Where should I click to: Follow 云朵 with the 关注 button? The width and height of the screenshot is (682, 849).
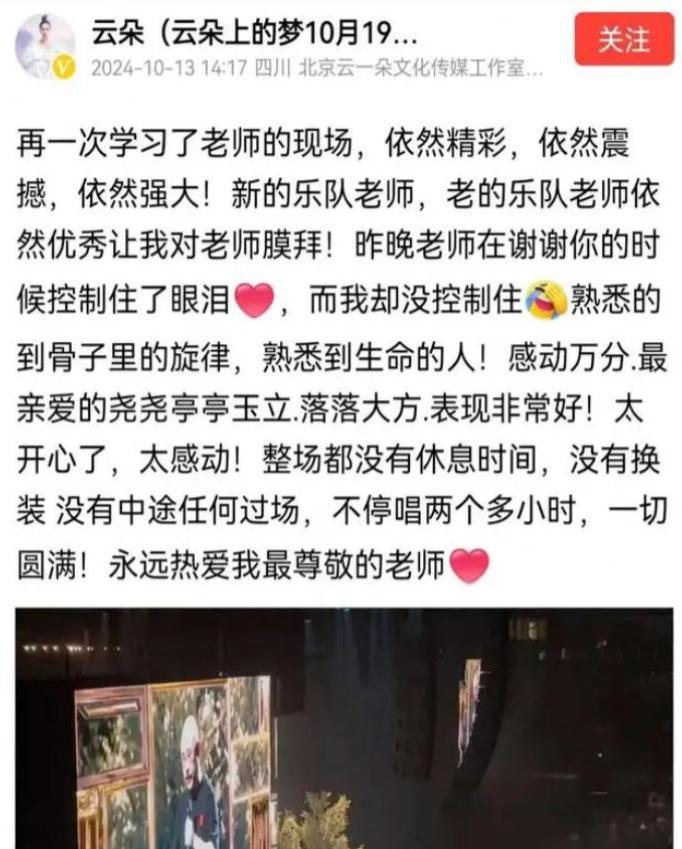tap(624, 40)
